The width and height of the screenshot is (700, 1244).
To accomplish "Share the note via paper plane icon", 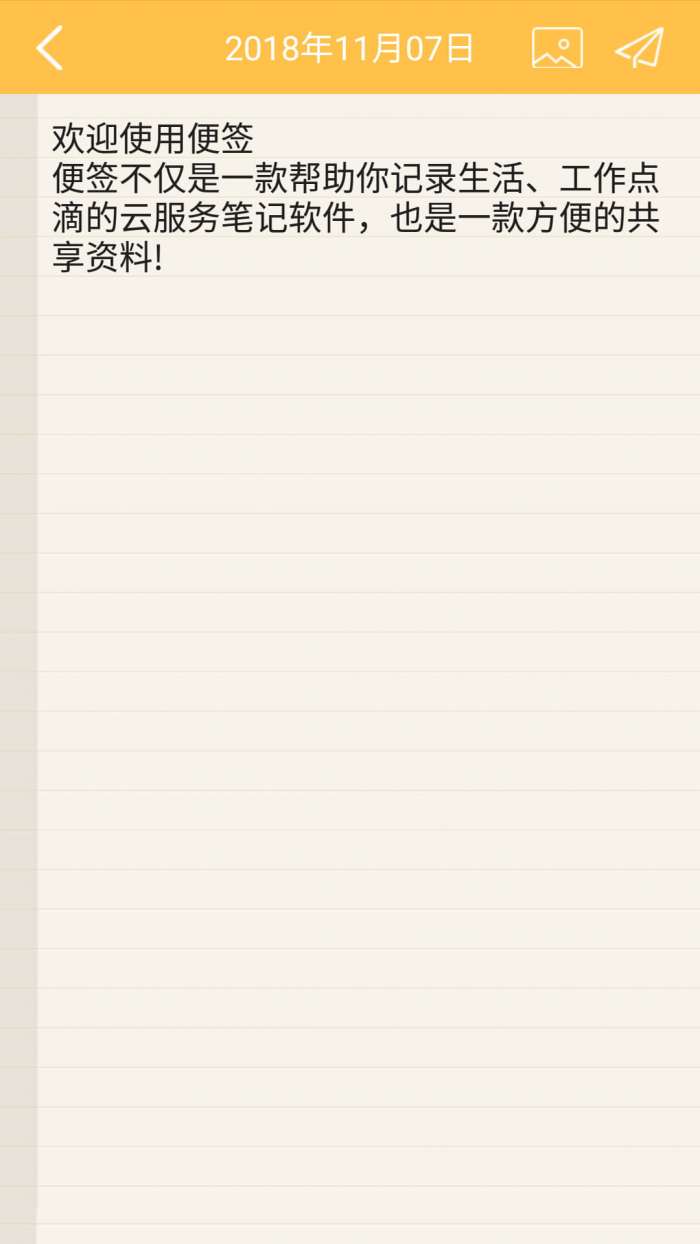I will (639, 48).
